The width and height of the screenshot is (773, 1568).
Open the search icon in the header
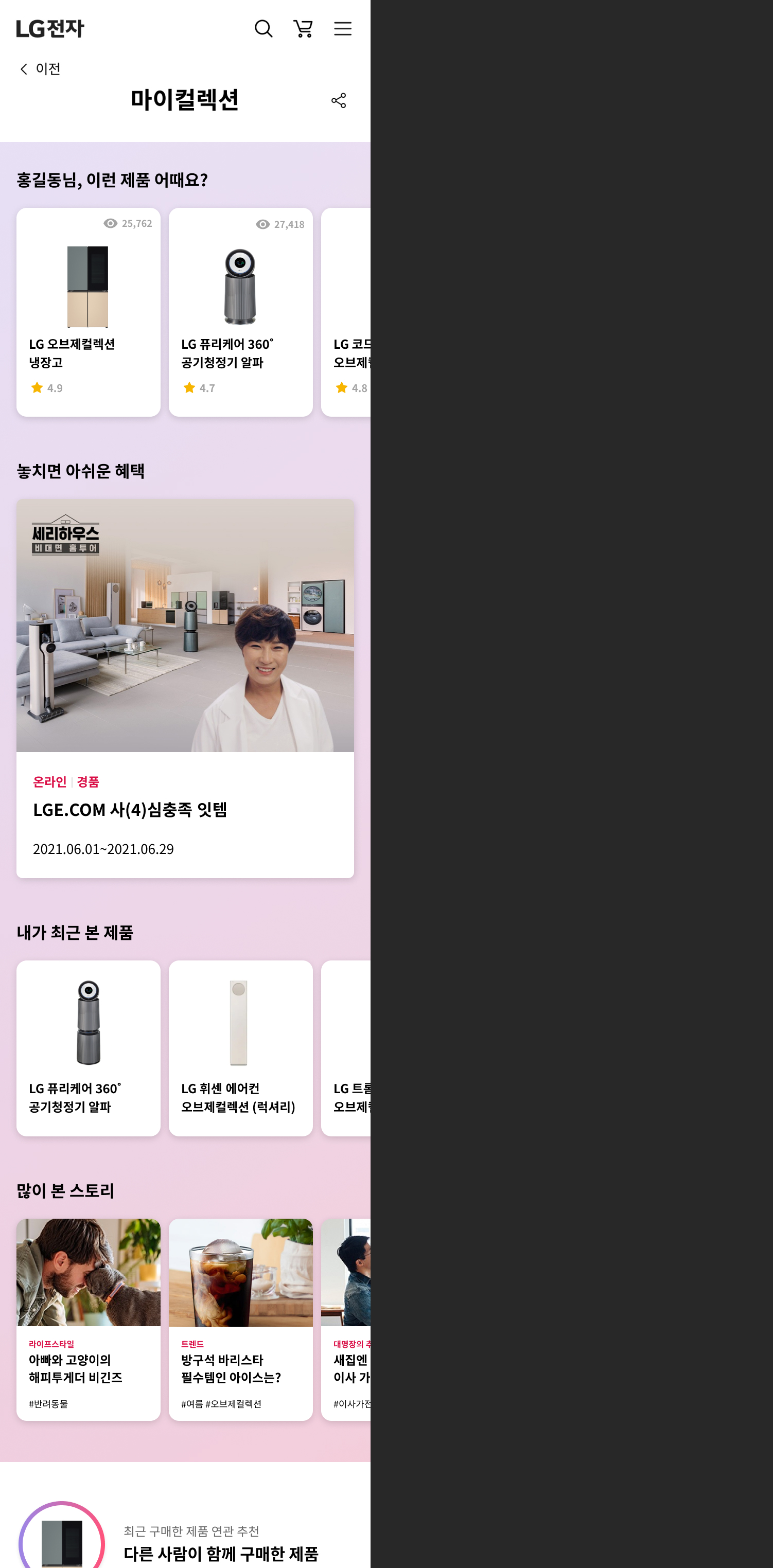pyautogui.click(x=263, y=29)
